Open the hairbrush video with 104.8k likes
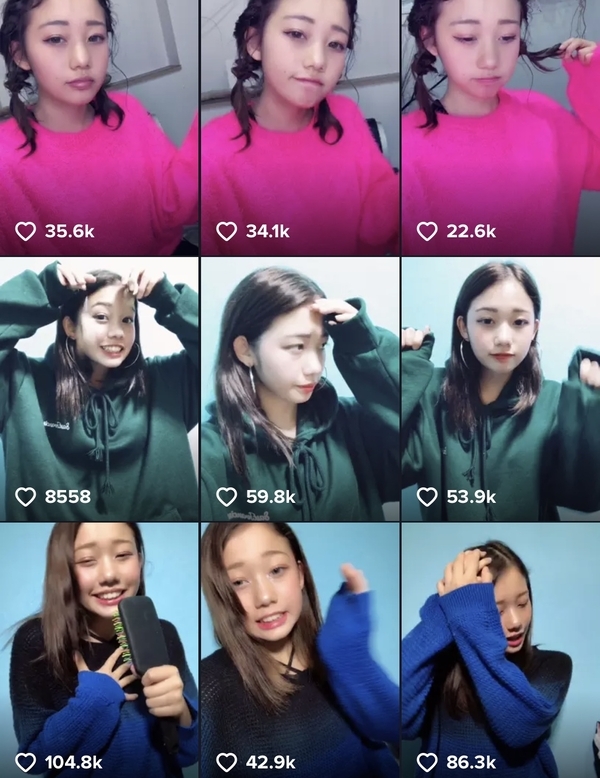Screen dimensions: 600x778 tap(99, 650)
